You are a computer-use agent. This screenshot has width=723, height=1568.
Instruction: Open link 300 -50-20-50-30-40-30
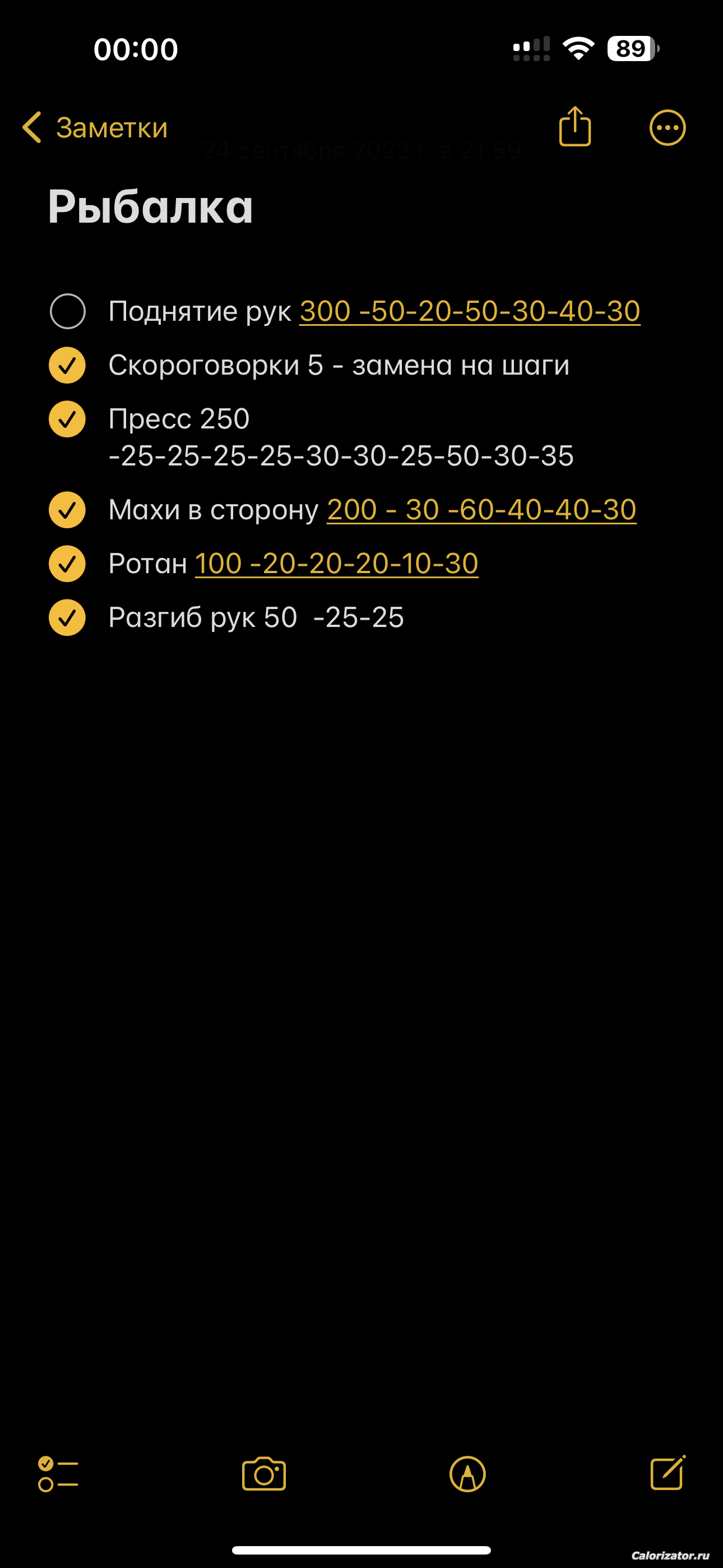(470, 312)
